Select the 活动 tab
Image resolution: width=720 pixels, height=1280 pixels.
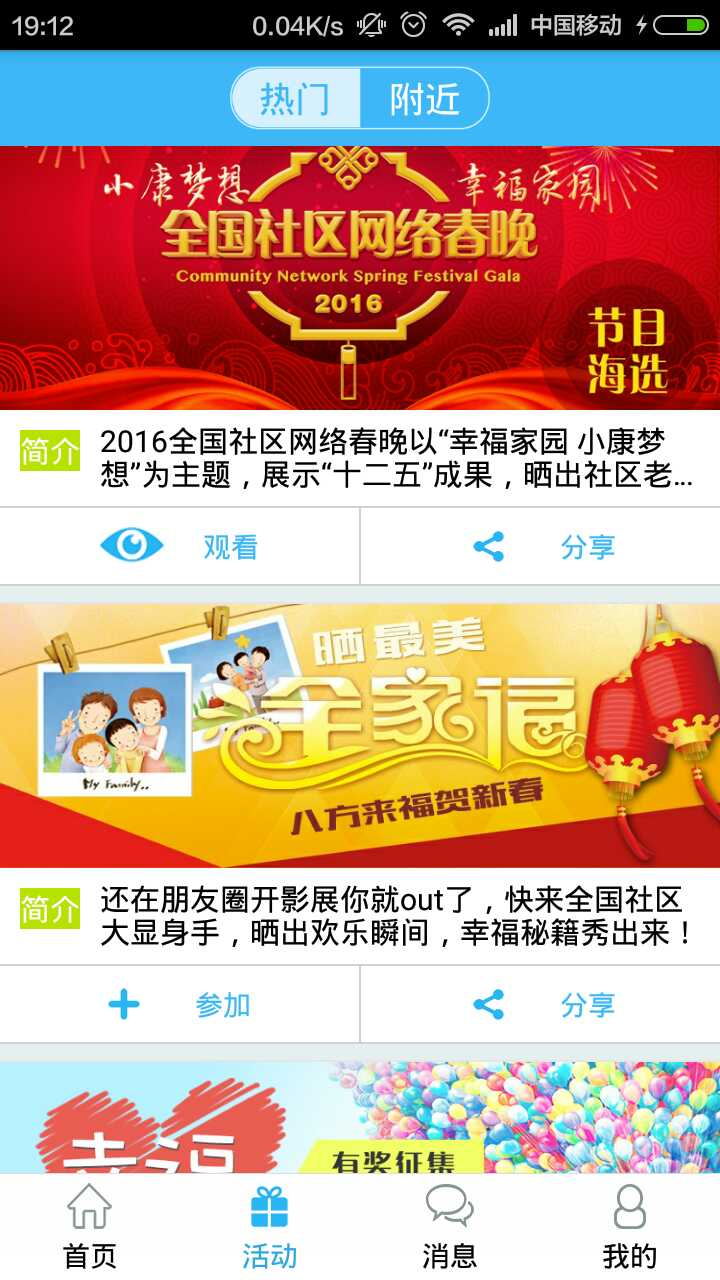tap(270, 1226)
